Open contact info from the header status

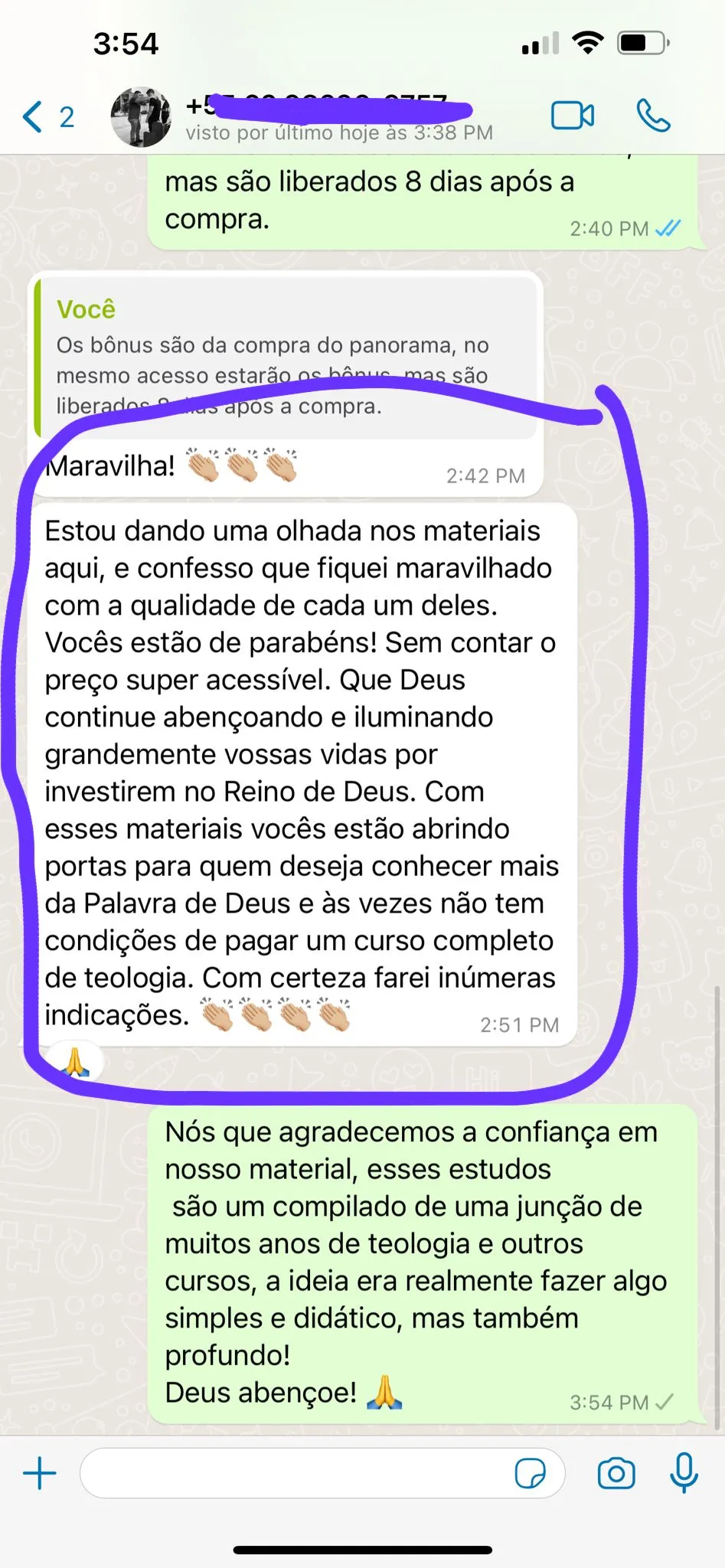[x=338, y=133]
